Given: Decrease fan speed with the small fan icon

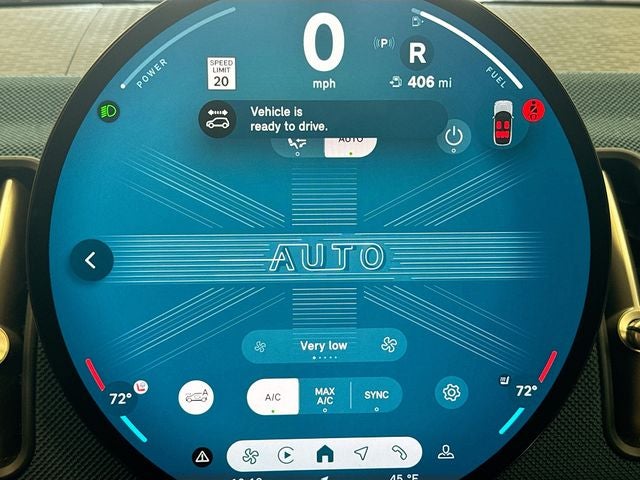Looking at the screenshot, I should point(262,346).
